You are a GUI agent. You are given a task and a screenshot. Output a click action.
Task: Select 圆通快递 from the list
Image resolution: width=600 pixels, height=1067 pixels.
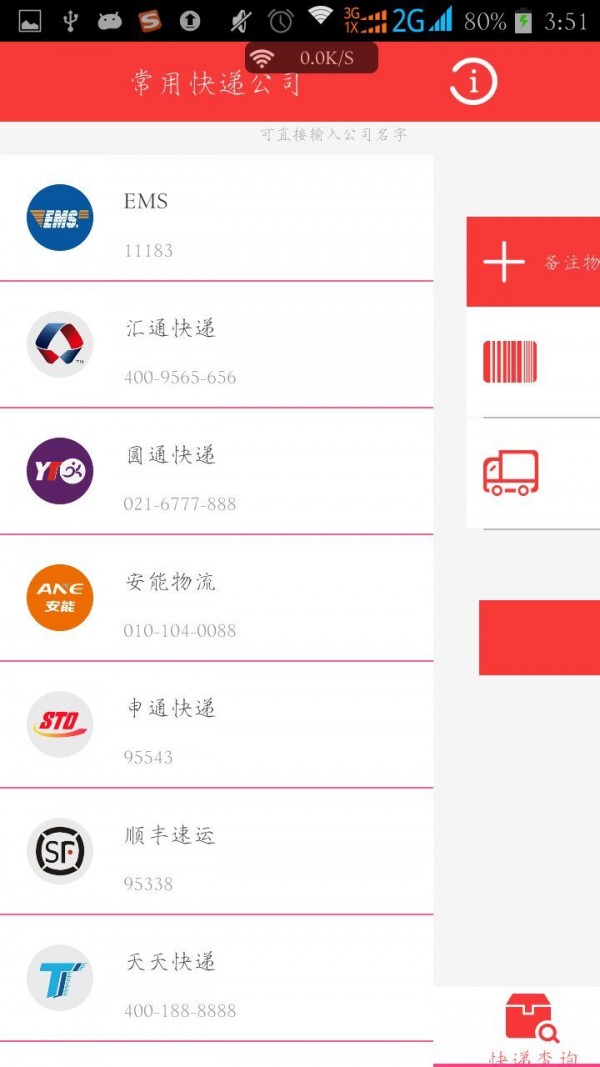[216, 472]
